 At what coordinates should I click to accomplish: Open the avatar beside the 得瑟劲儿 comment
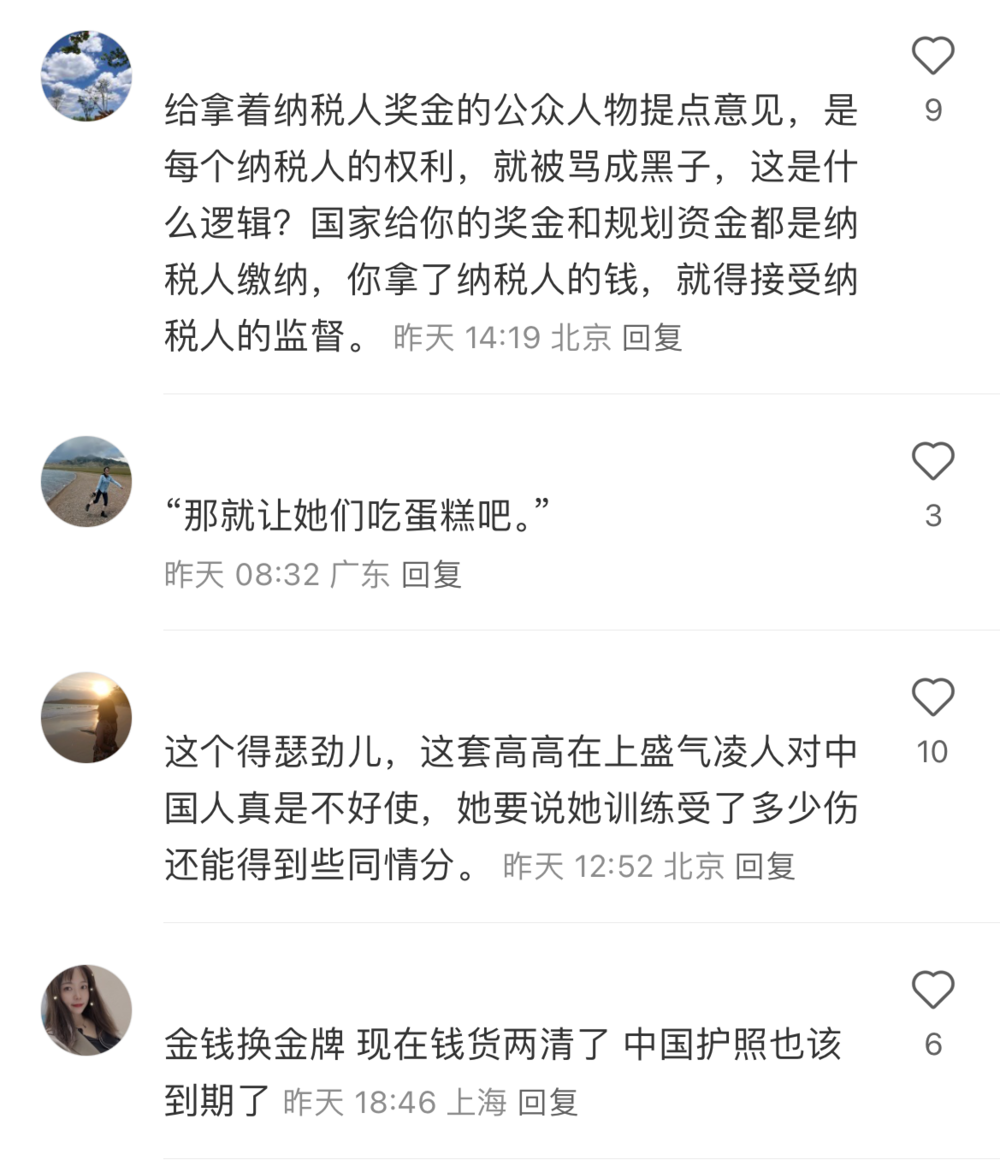coord(86,717)
